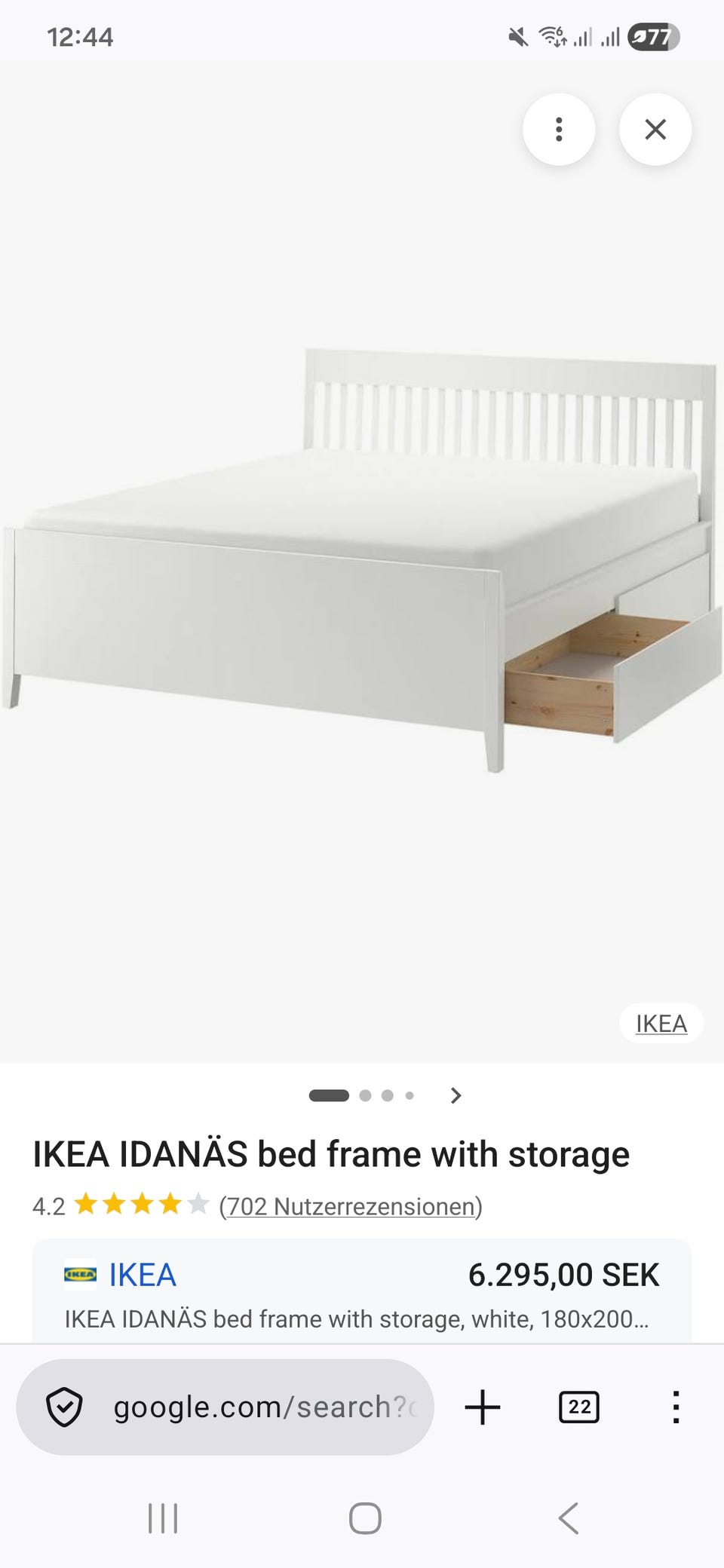This screenshot has height=1568, width=724.
Task: Show the next product image
Action: 456,1095
